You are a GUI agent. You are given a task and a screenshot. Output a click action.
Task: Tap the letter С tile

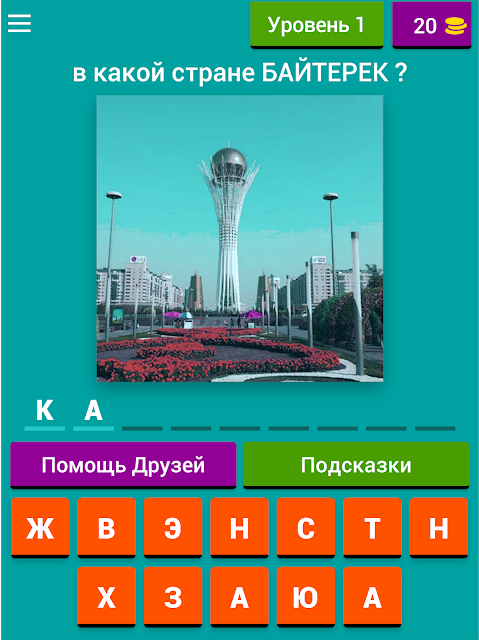306,528
